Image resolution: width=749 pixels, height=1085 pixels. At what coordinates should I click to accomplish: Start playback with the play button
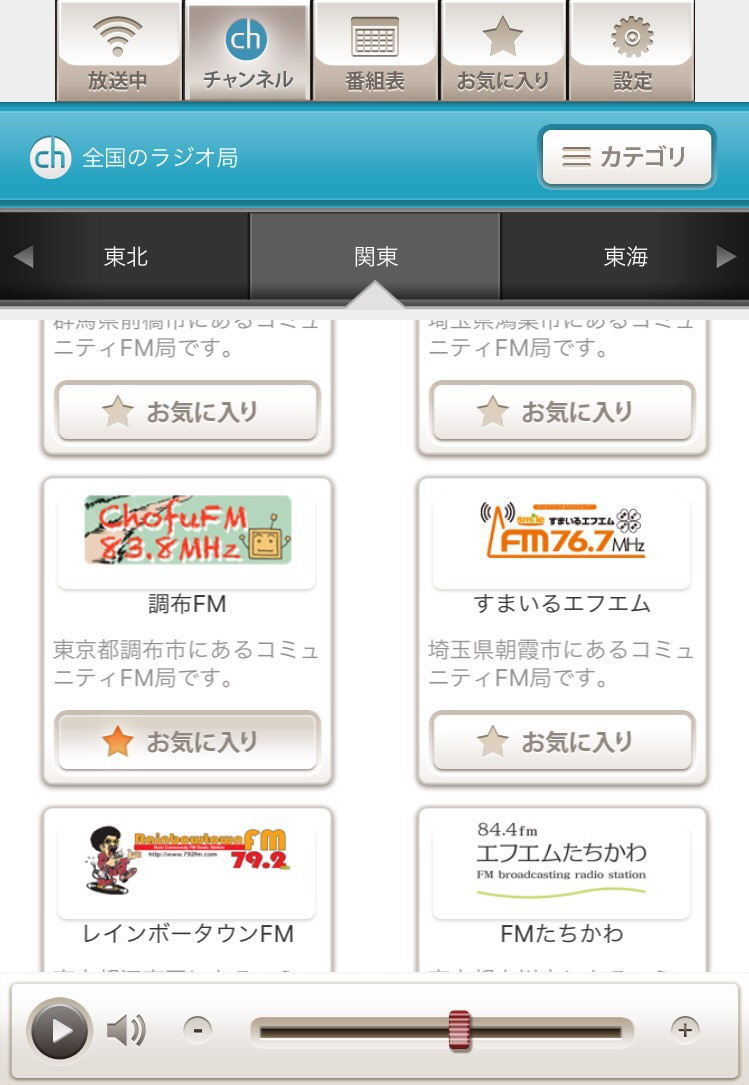(x=59, y=1030)
